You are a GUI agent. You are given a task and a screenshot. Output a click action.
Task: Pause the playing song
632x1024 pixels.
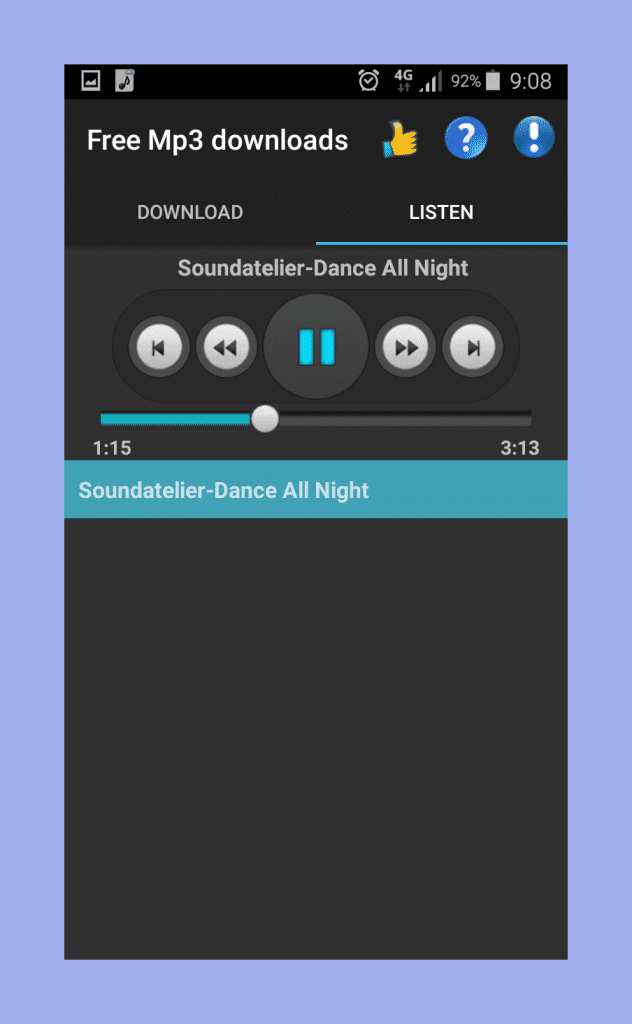316,347
